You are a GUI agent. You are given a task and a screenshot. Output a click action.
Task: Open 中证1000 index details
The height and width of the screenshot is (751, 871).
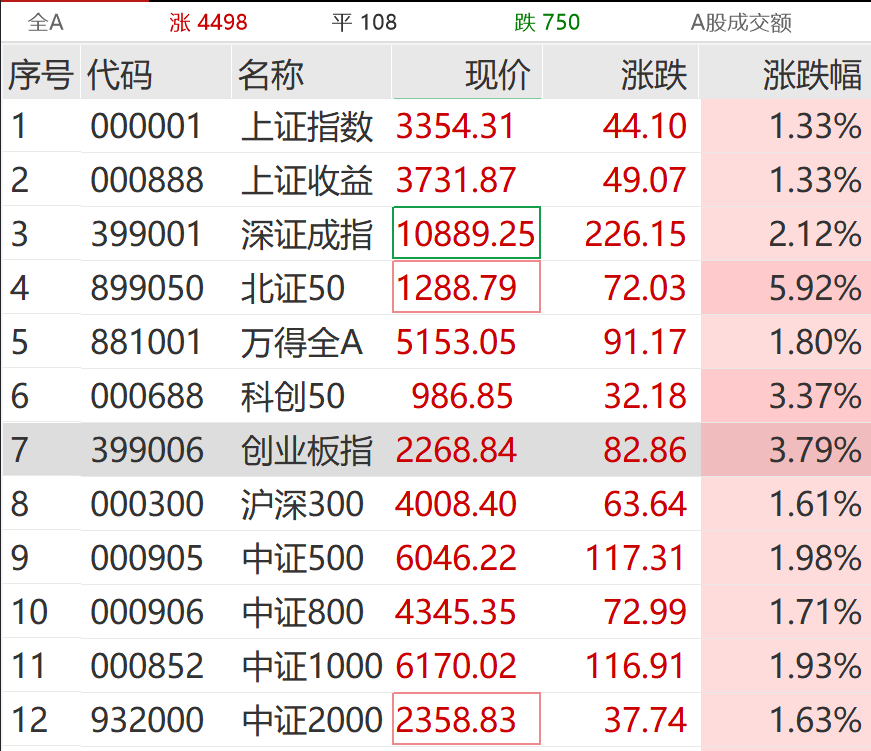(x=311, y=667)
